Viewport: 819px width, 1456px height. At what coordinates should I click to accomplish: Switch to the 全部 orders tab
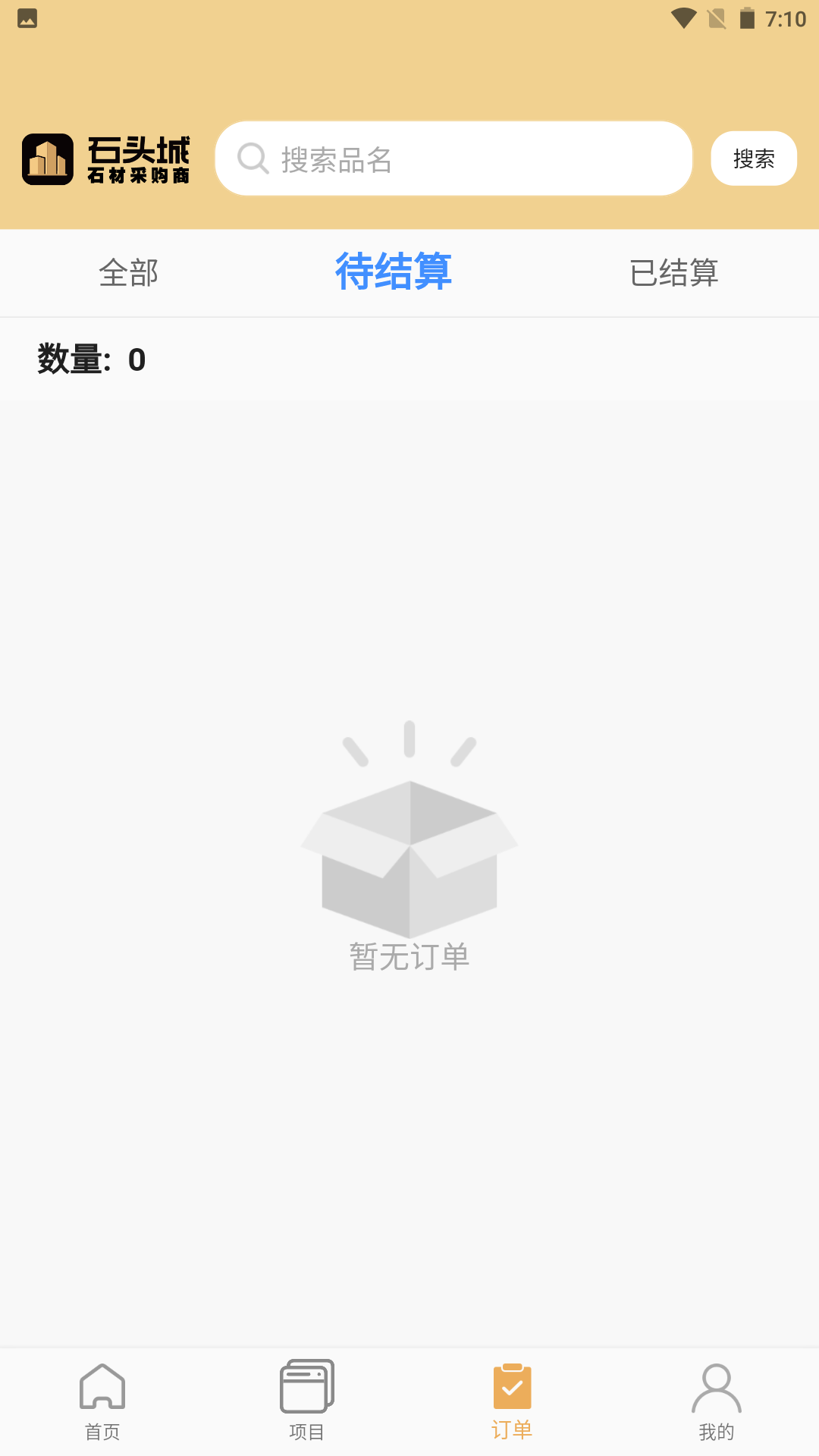click(129, 273)
